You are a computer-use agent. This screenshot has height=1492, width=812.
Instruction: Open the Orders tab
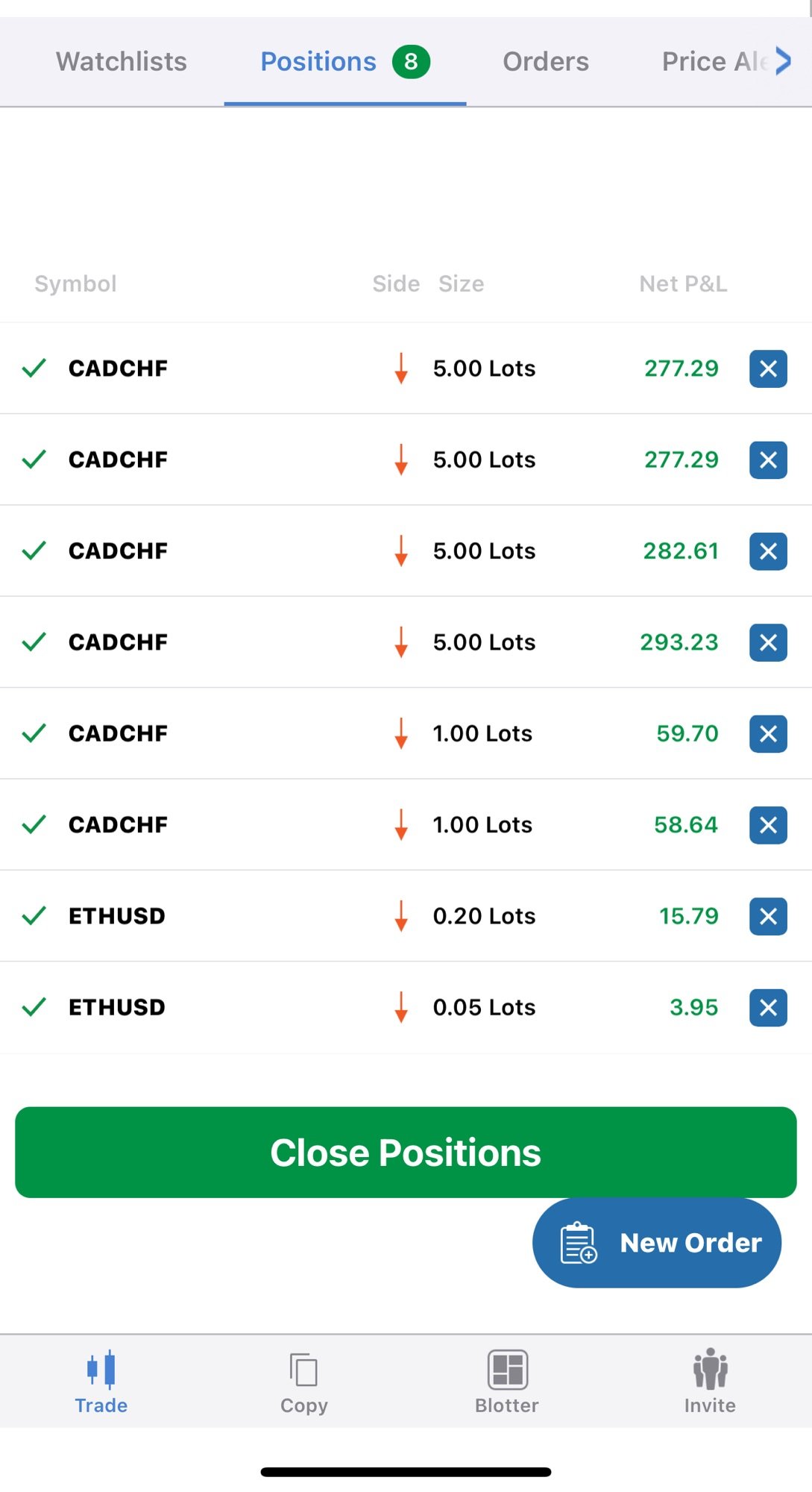pos(546,61)
